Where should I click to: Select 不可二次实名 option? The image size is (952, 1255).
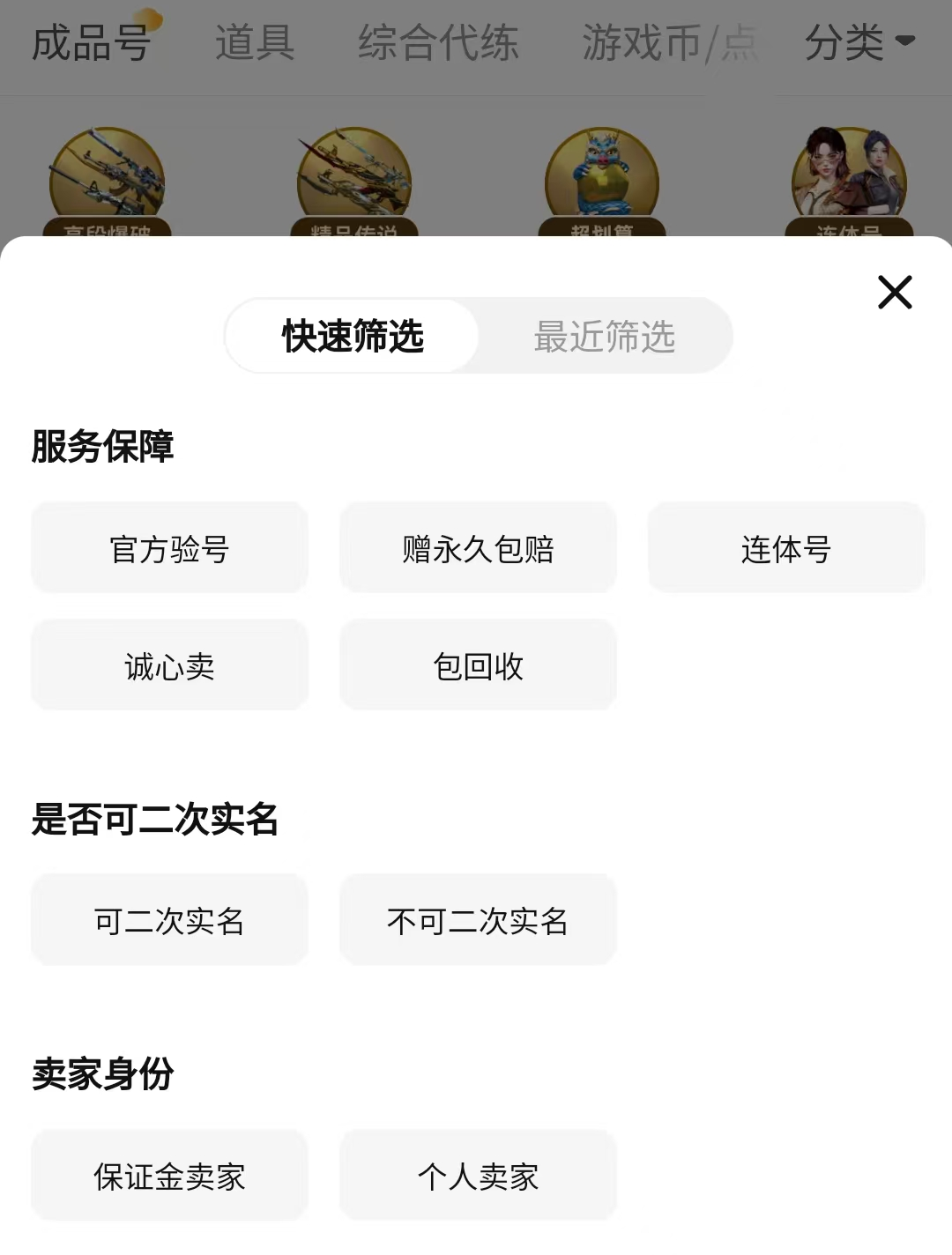(x=478, y=920)
